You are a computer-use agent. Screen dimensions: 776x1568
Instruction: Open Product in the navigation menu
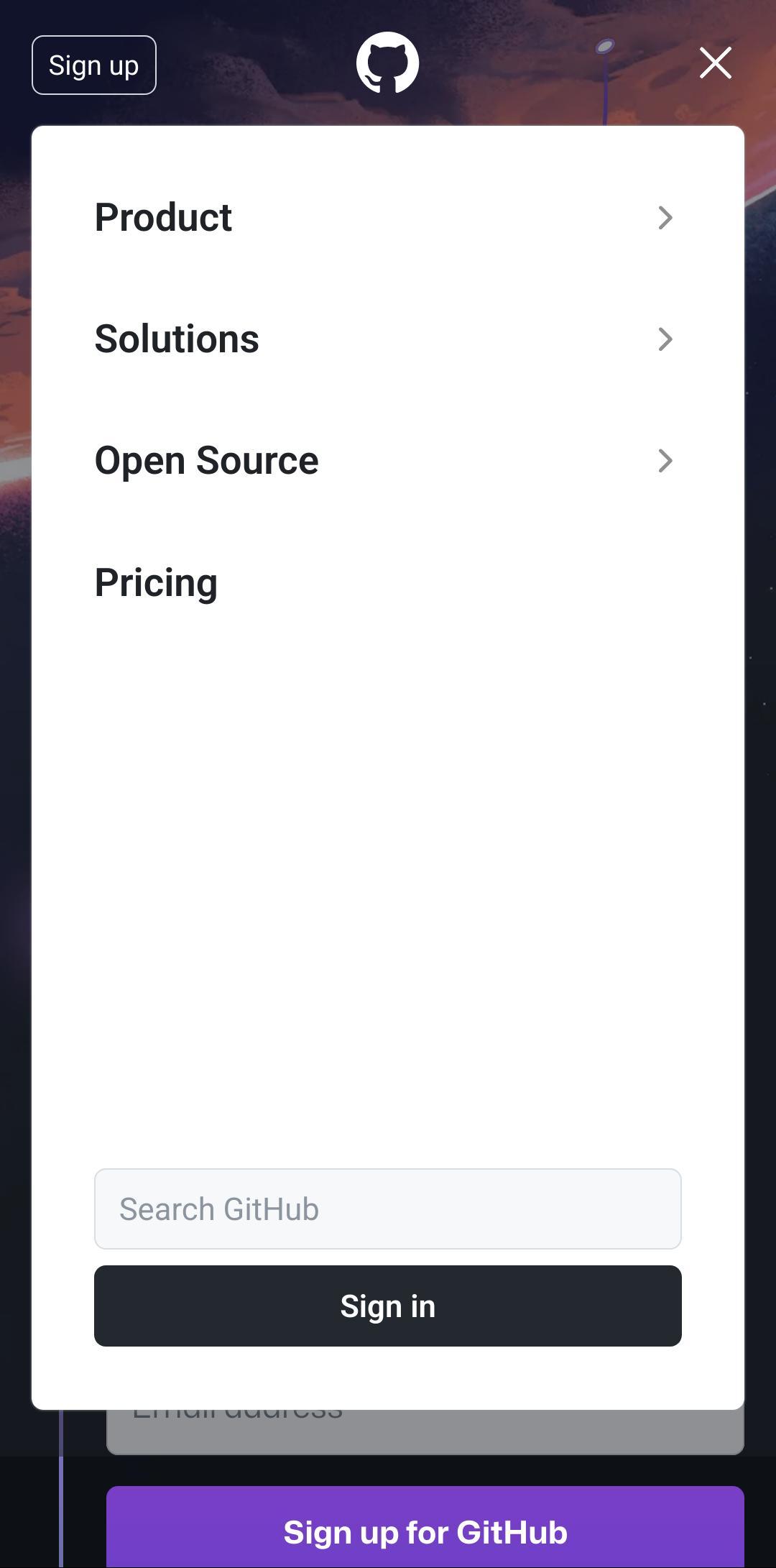click(x=164, y=218)
